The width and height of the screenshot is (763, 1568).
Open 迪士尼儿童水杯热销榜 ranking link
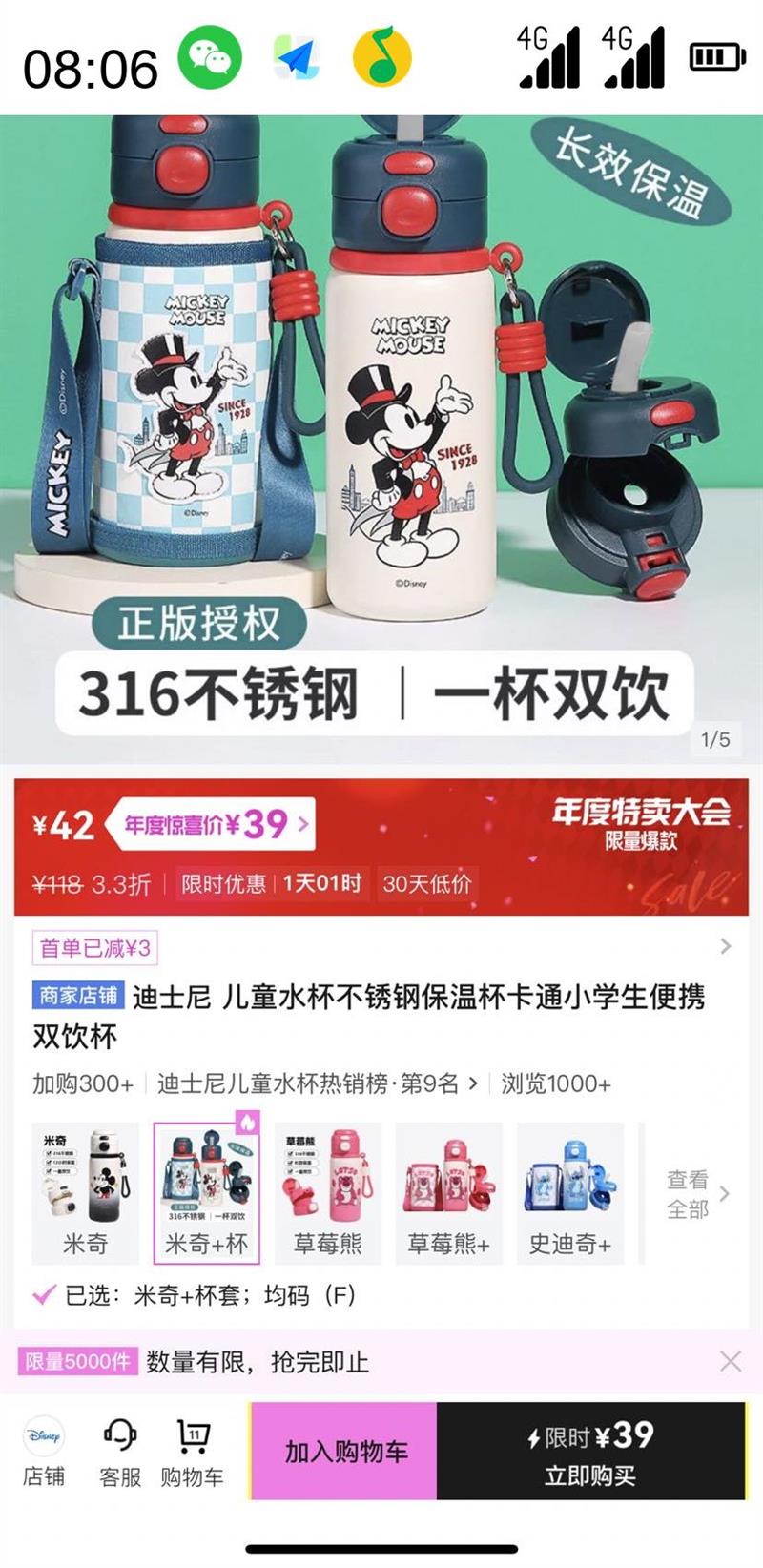(318, 1083)
